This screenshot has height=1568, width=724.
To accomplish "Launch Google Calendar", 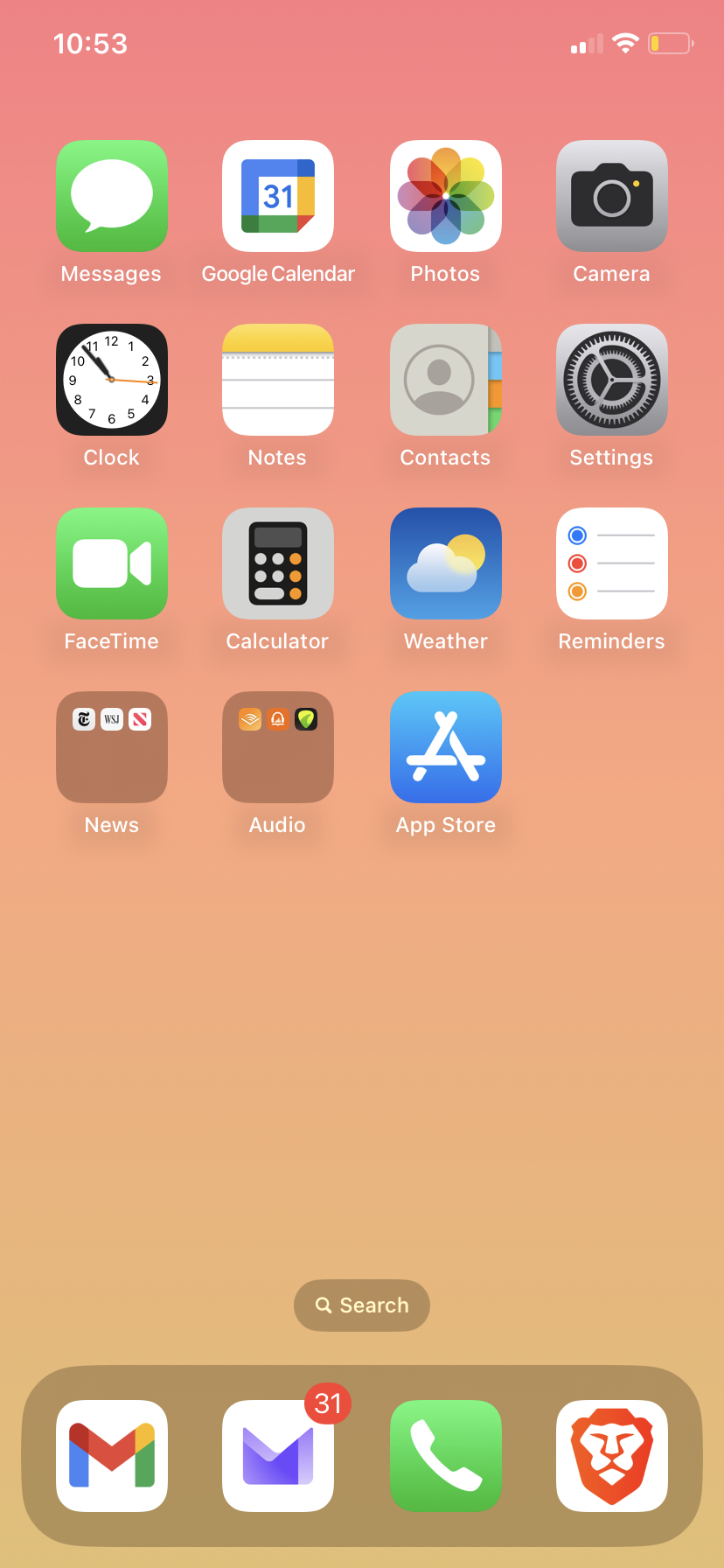I will pyautogui.click(x=278, y=196).
